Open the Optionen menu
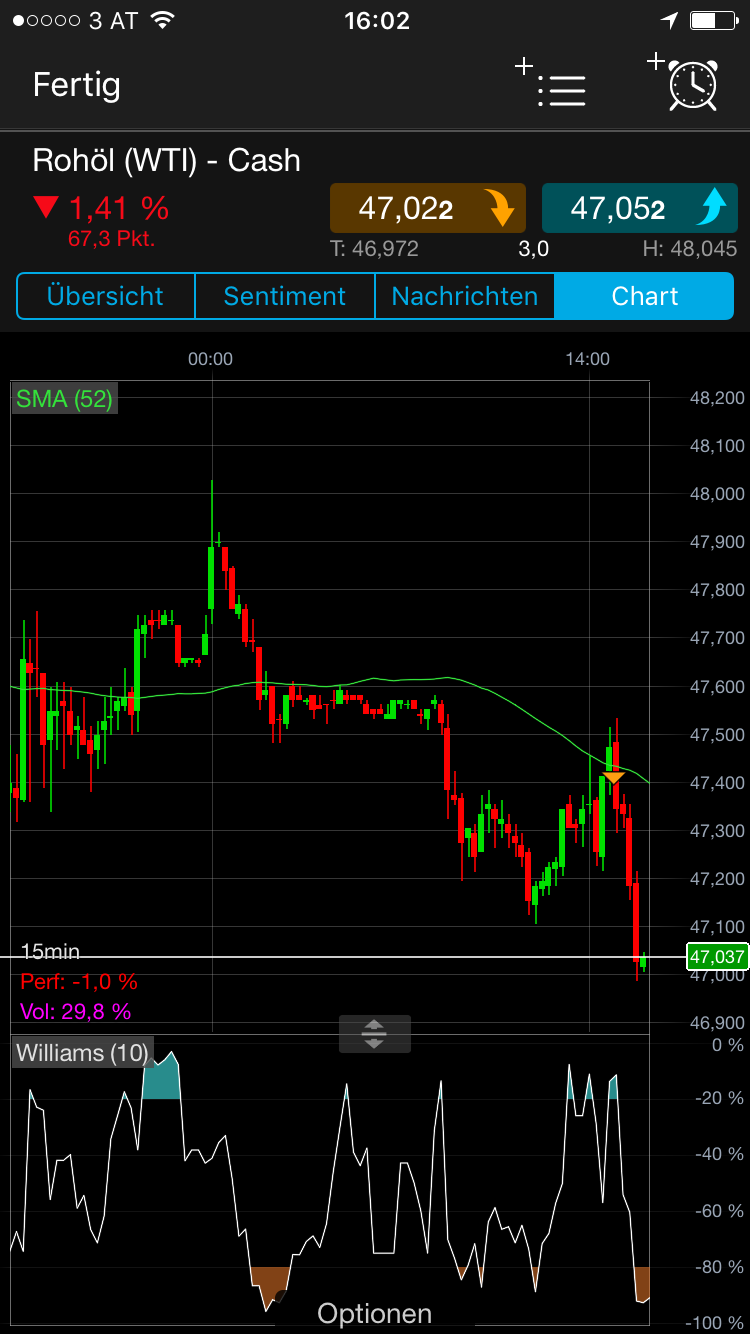Image resolution: width=750 pixels, height=1334 pixels. point(374,1312)
